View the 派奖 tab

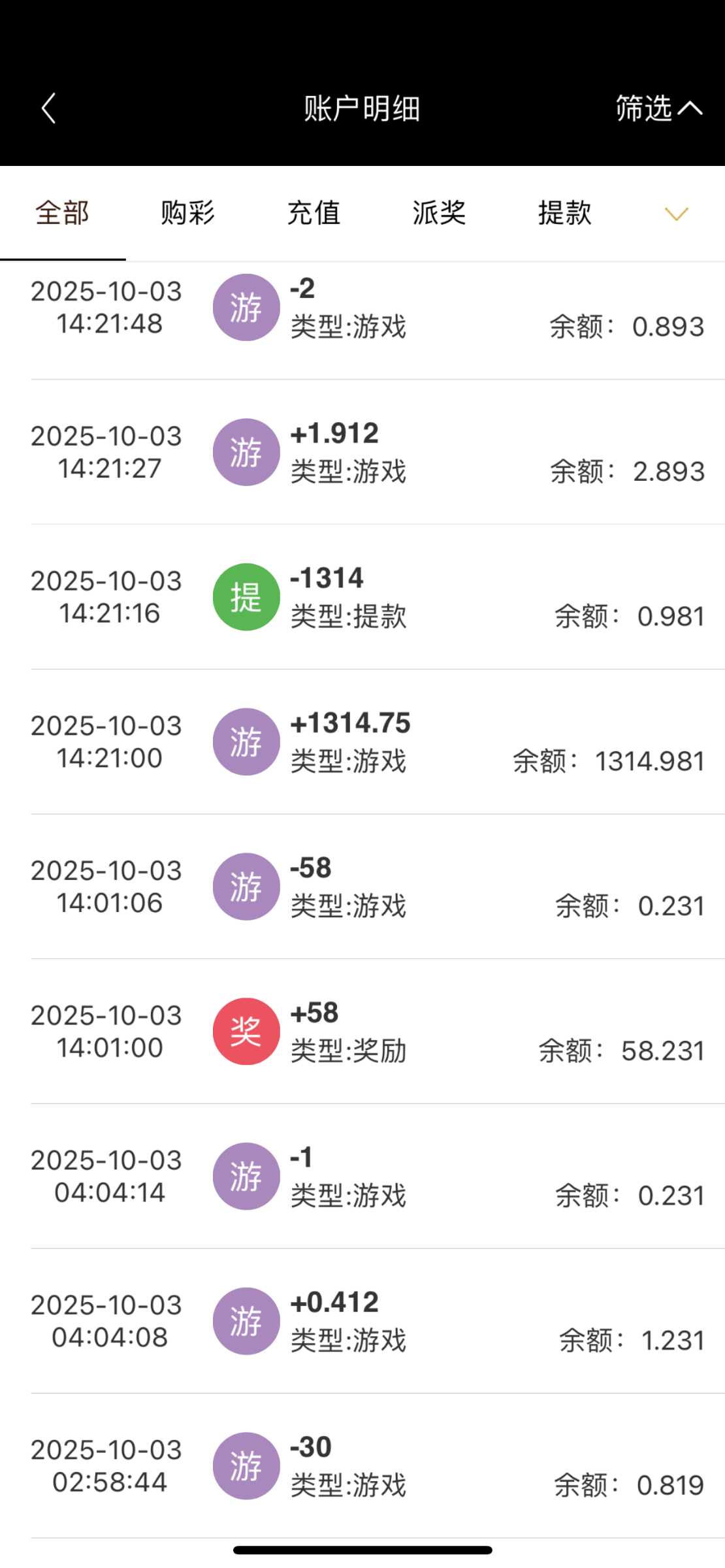coord(439,214)
